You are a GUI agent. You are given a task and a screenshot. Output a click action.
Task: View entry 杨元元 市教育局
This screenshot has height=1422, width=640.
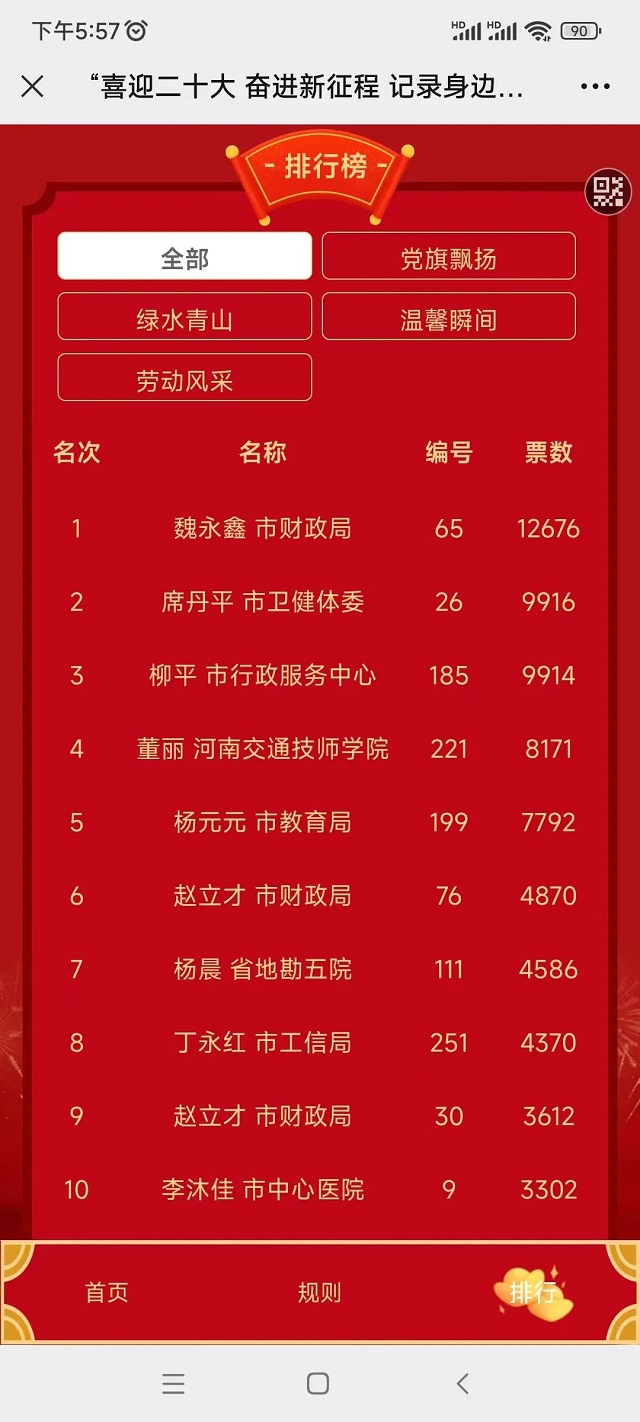[x=263, y=822]
